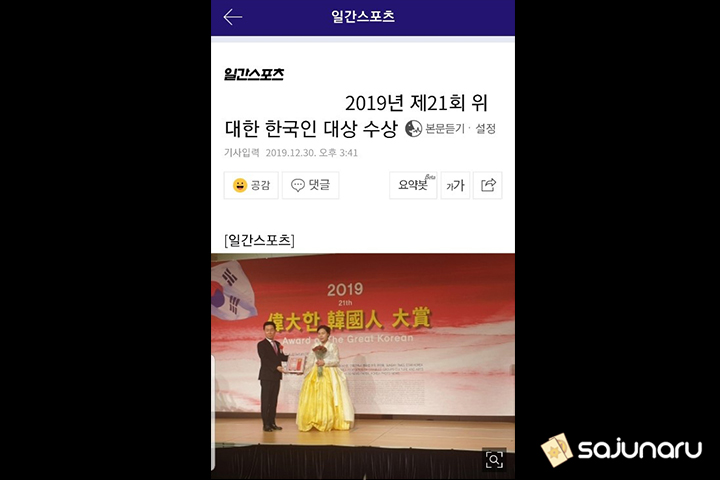
Task: Go back using the top arrow
Action: (x=233, y=17)
